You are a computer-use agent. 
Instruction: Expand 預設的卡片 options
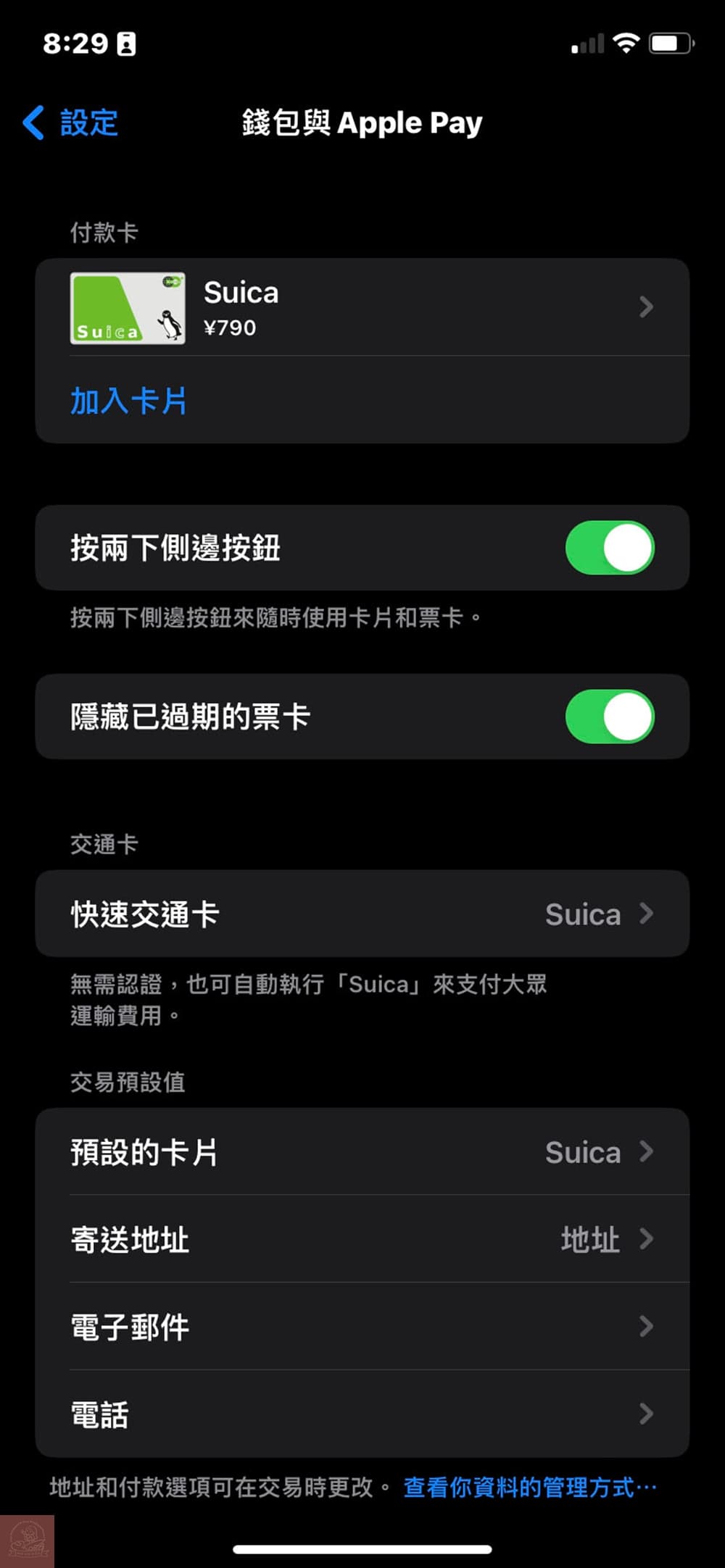pyautogui.click(x=362, y=1152)
